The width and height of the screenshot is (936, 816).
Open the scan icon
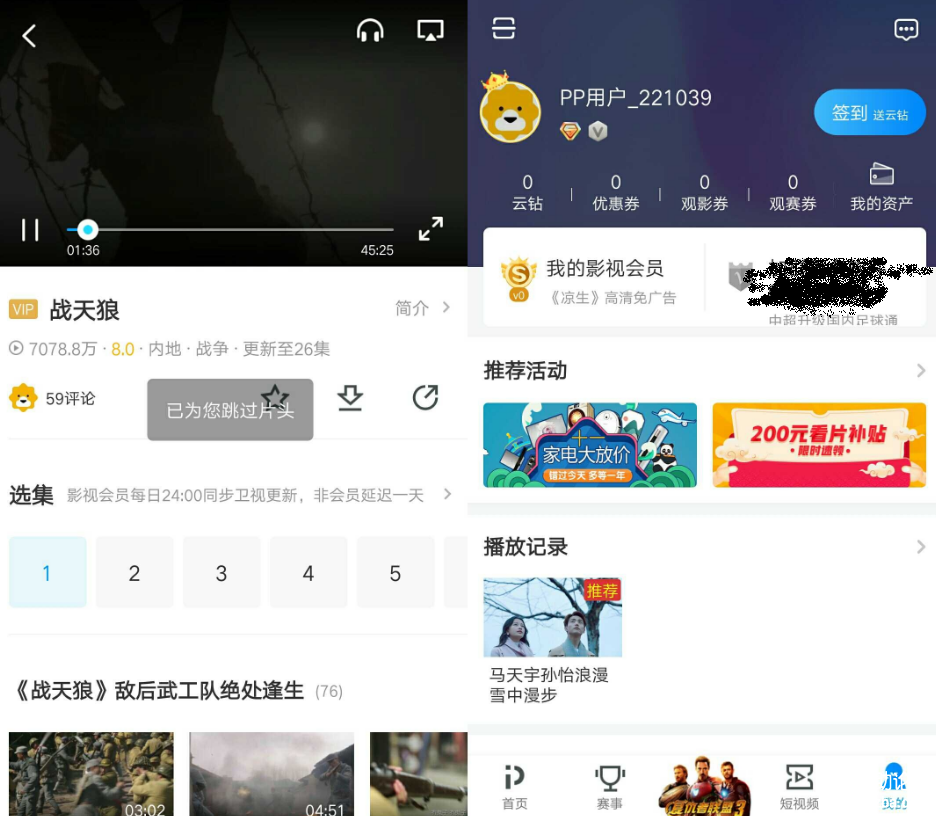[x=504, y=29]
